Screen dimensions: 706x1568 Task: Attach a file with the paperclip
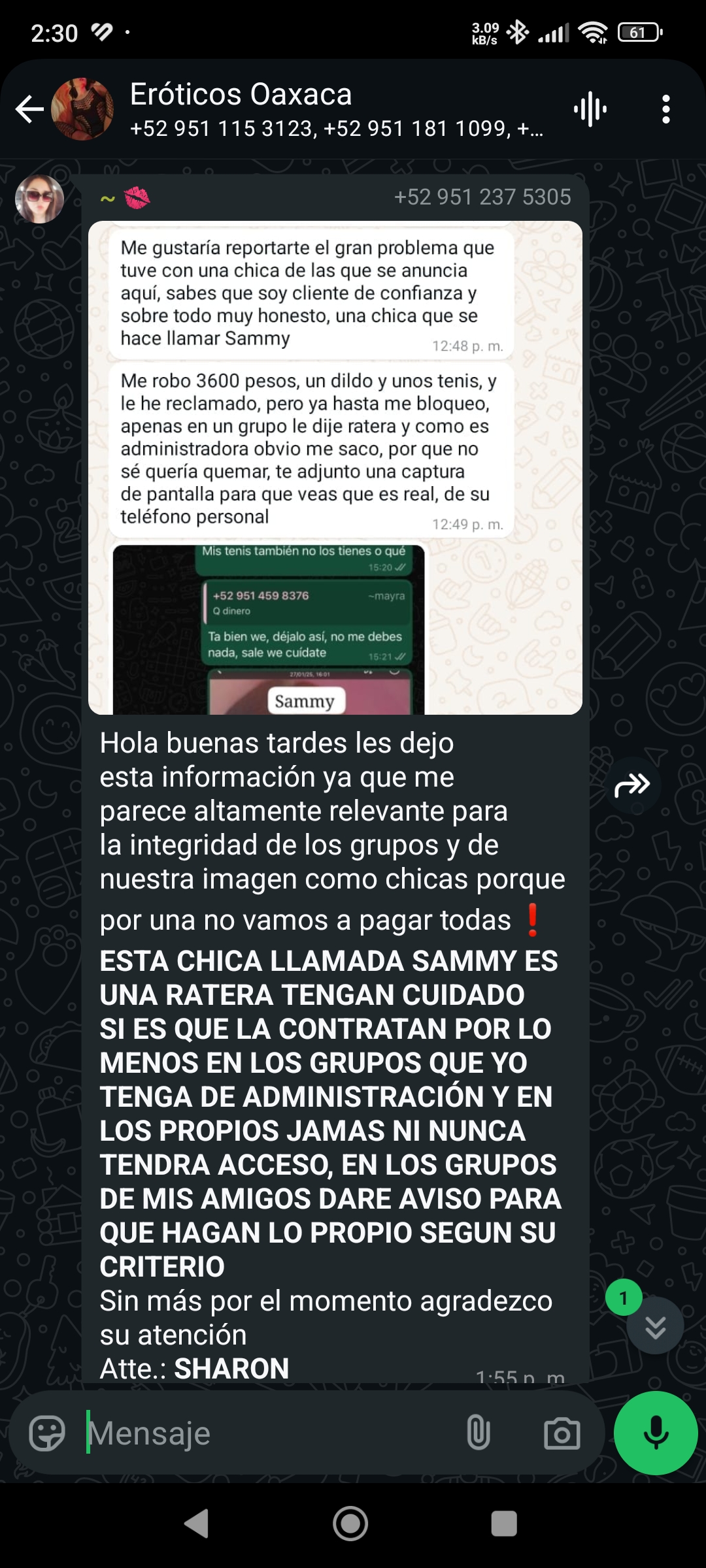tap(479, 1434)
